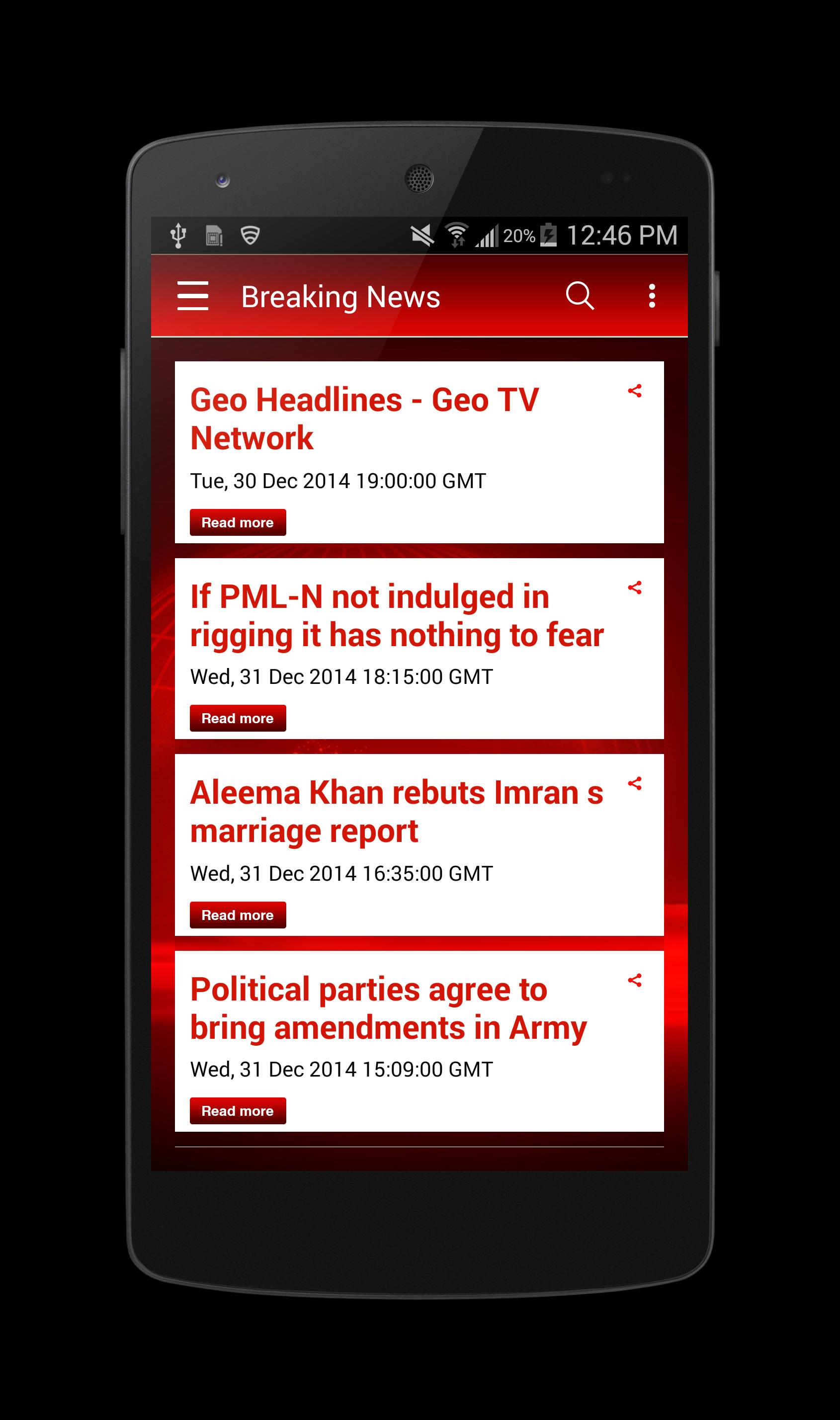Share the Geo Headlines article
Viewport: 840px width, 1420px height.
[x=635, y=391]
